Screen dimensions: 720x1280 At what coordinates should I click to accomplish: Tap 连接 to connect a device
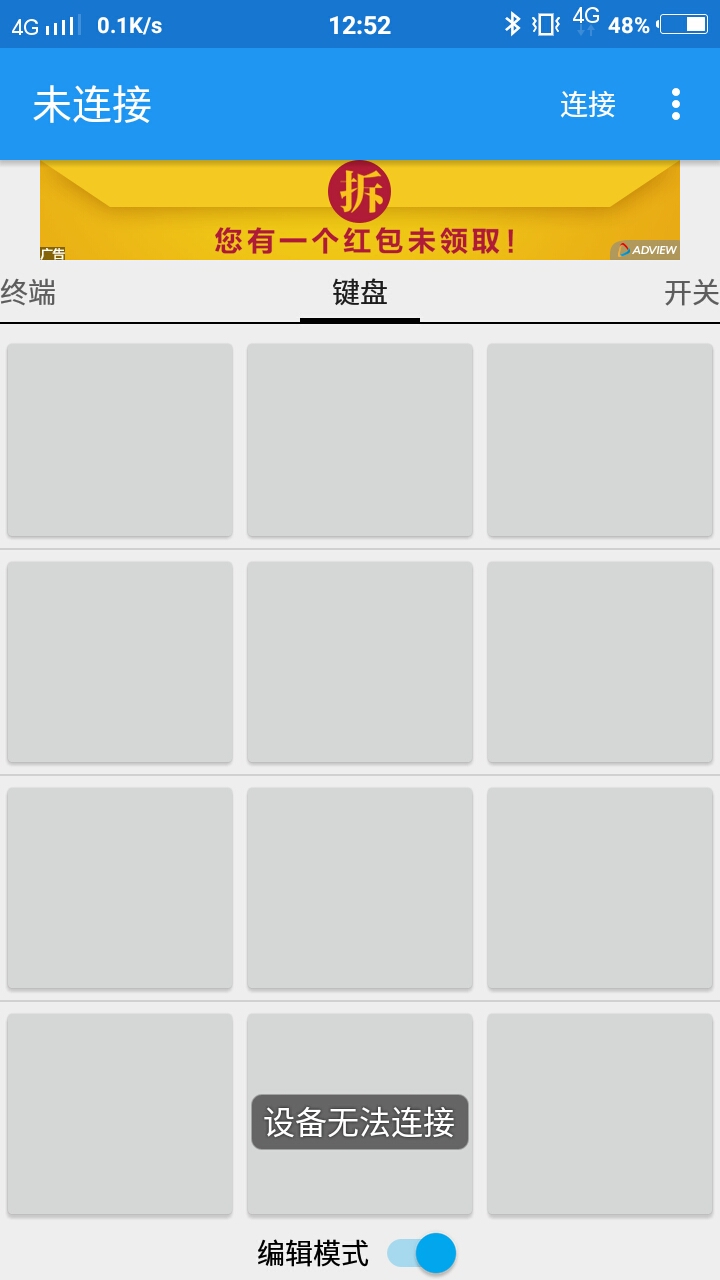click(x=587, y=104)
